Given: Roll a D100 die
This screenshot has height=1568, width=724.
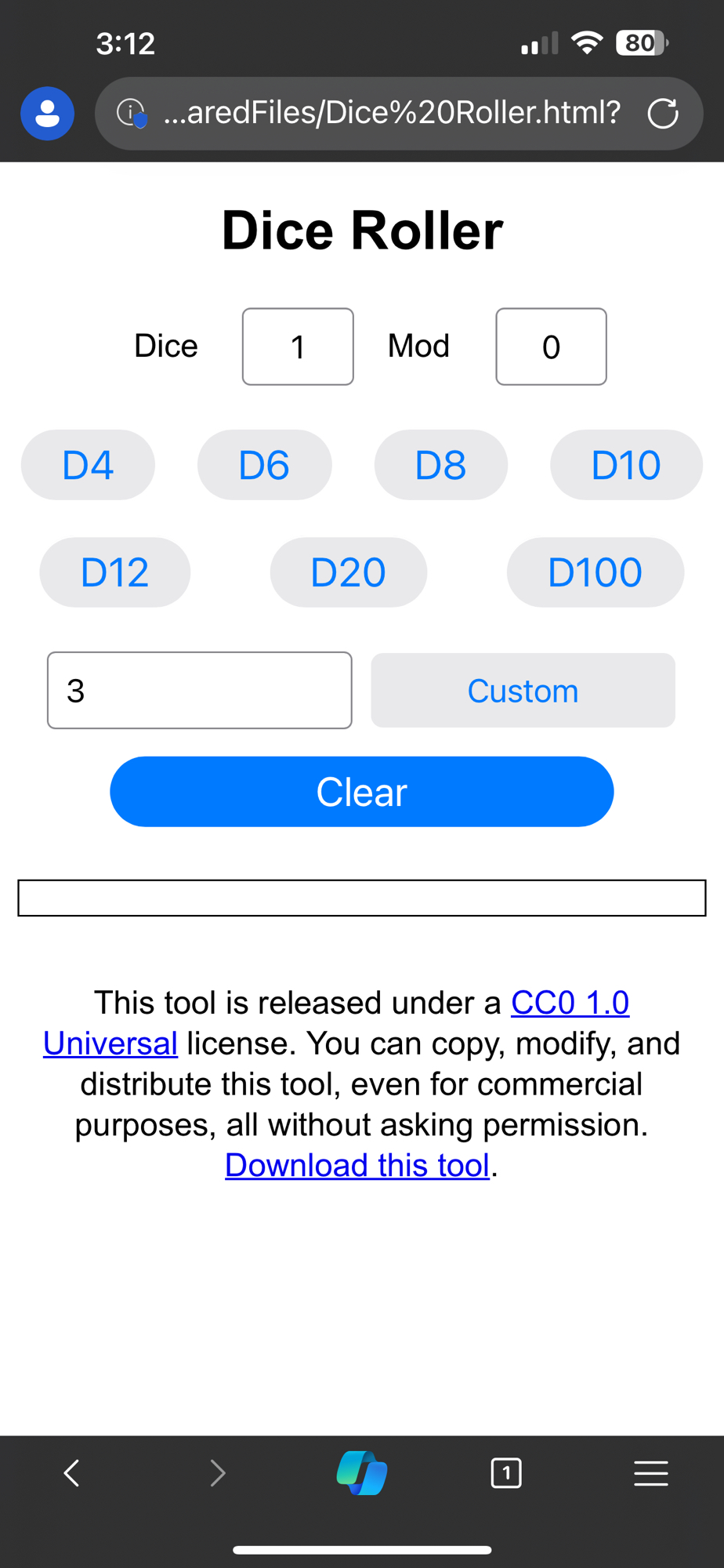Looking at the screenshot, I should click(595, 572).
